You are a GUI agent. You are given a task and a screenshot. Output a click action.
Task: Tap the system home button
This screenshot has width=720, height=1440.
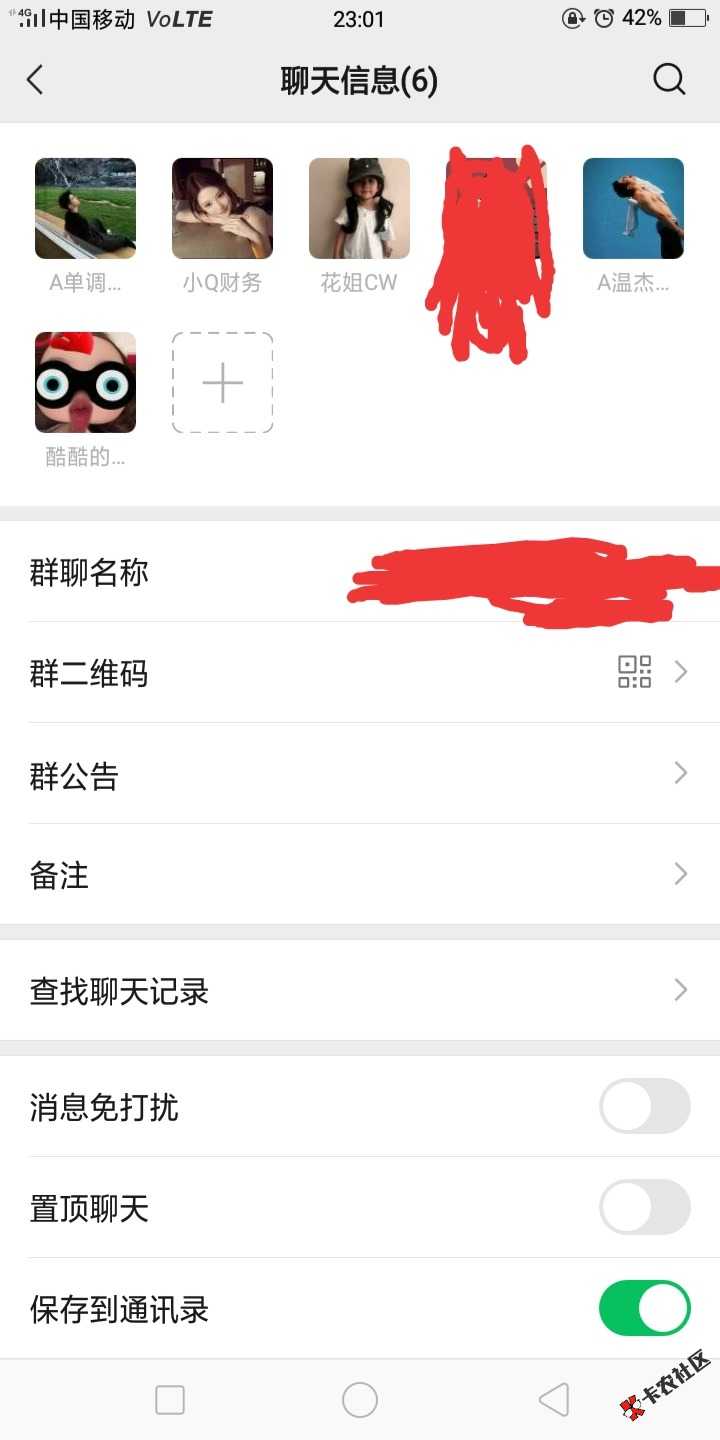tap(360, 1400)
